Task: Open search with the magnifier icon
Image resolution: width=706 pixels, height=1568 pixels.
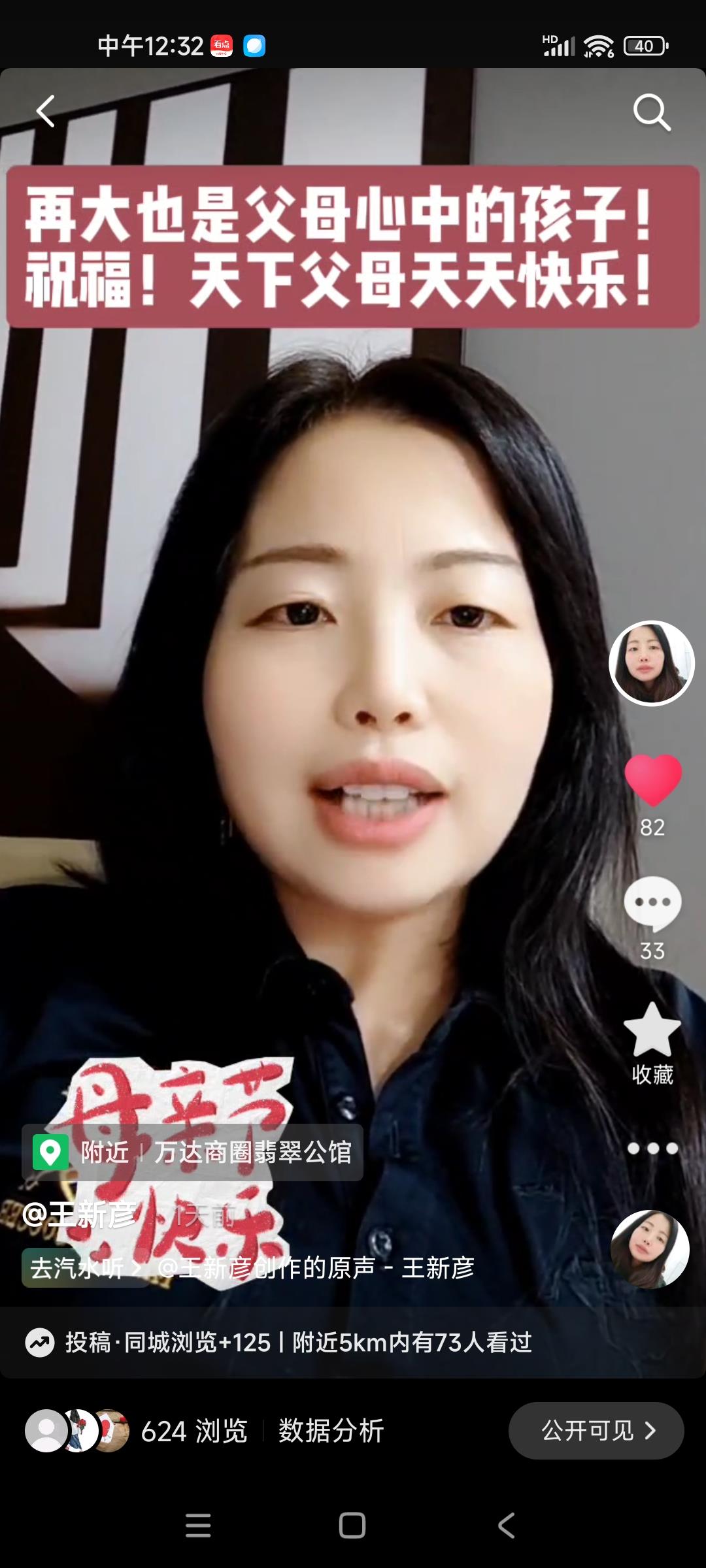Action: (x=651, y=112)
